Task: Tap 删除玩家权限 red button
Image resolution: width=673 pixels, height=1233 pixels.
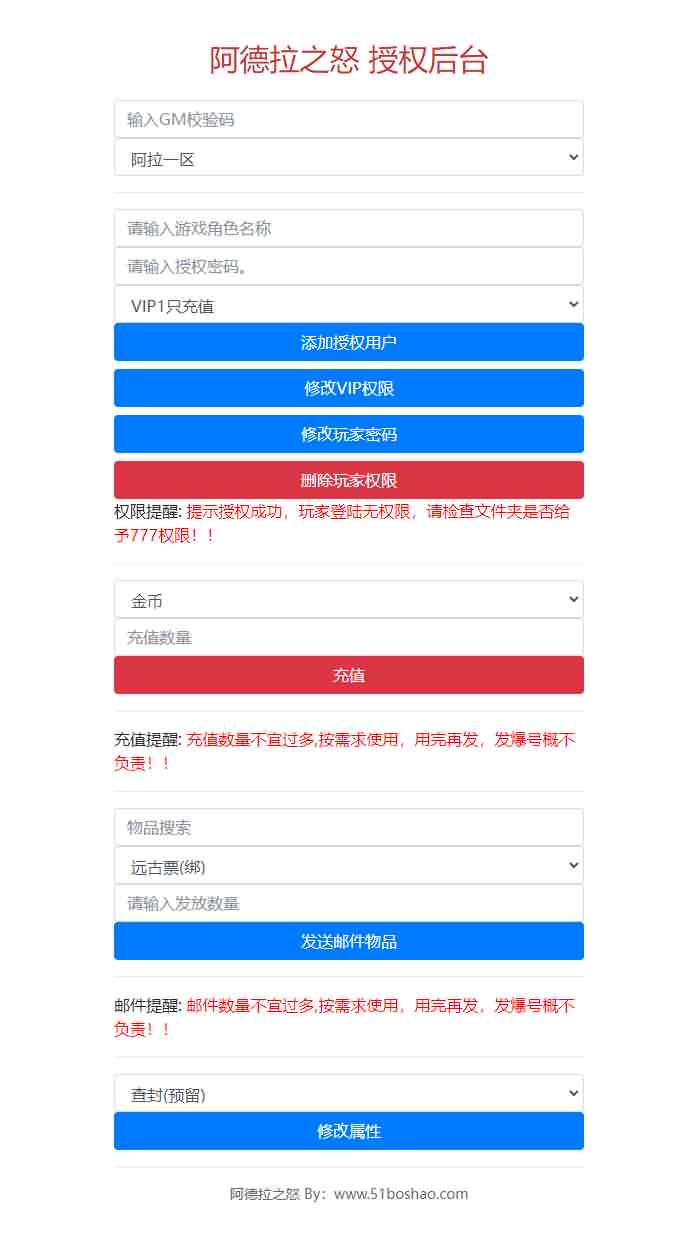Action: [348, 480]
